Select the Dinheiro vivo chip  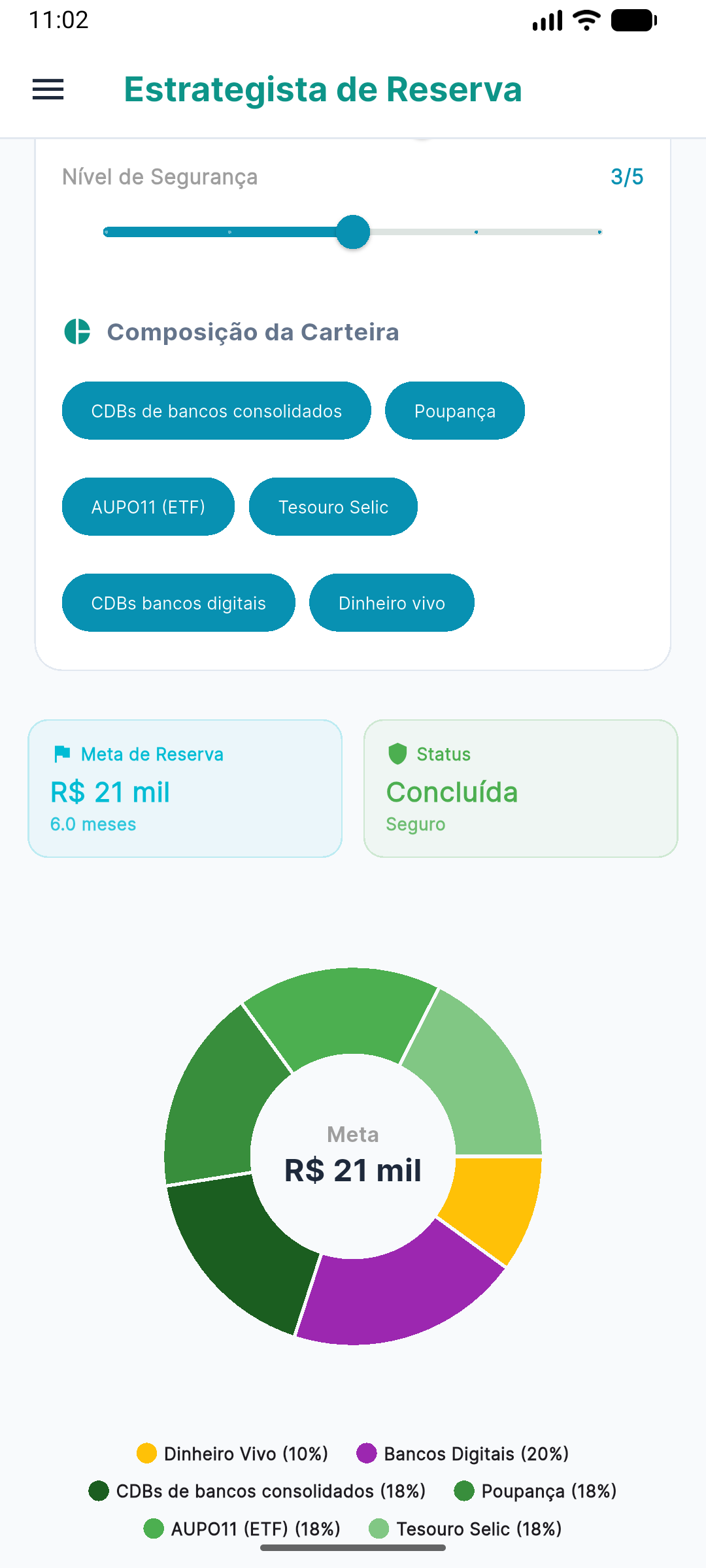click(x=392, y=602)
